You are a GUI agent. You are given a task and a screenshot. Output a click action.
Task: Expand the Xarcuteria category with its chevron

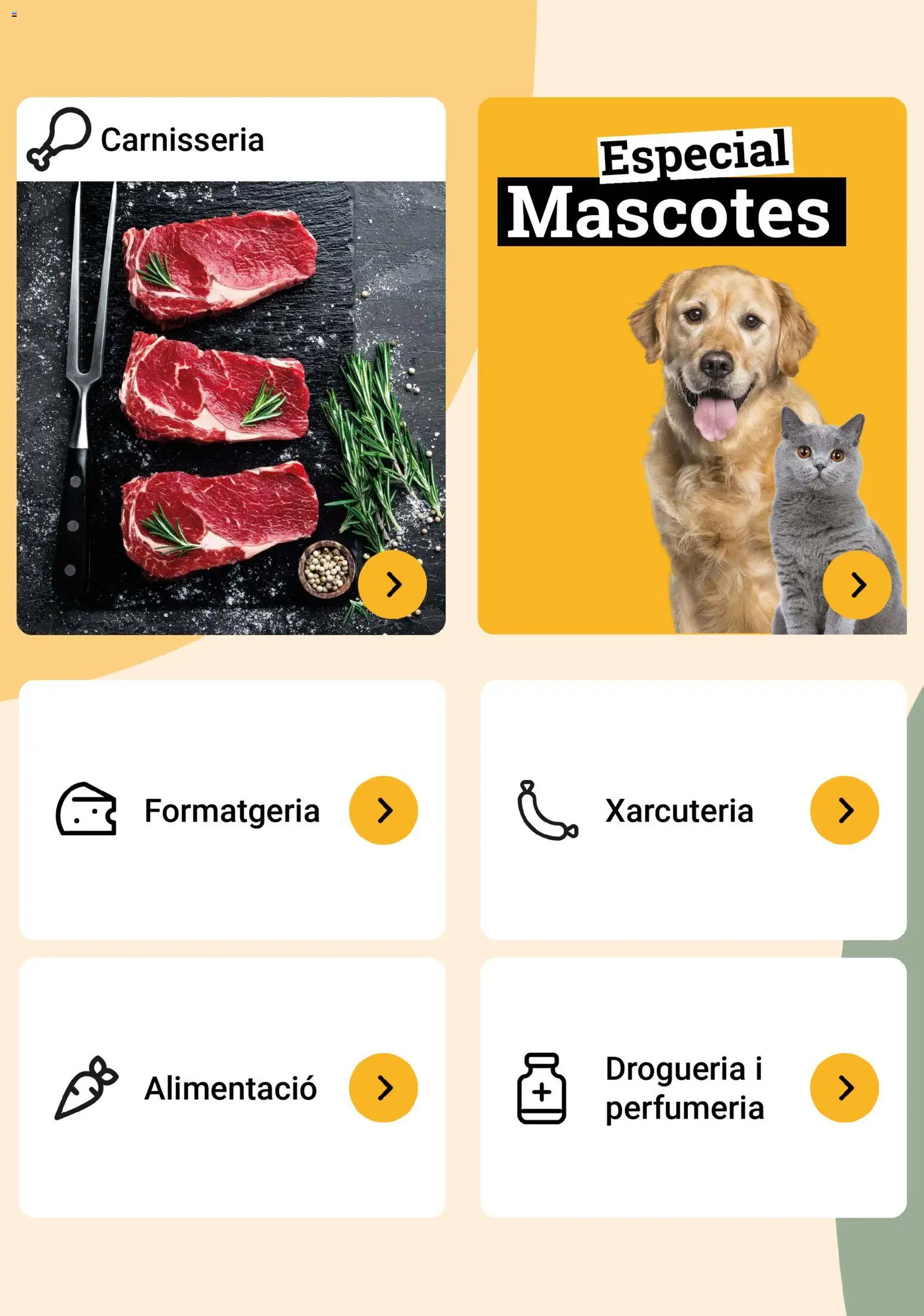tap(845, 809)
